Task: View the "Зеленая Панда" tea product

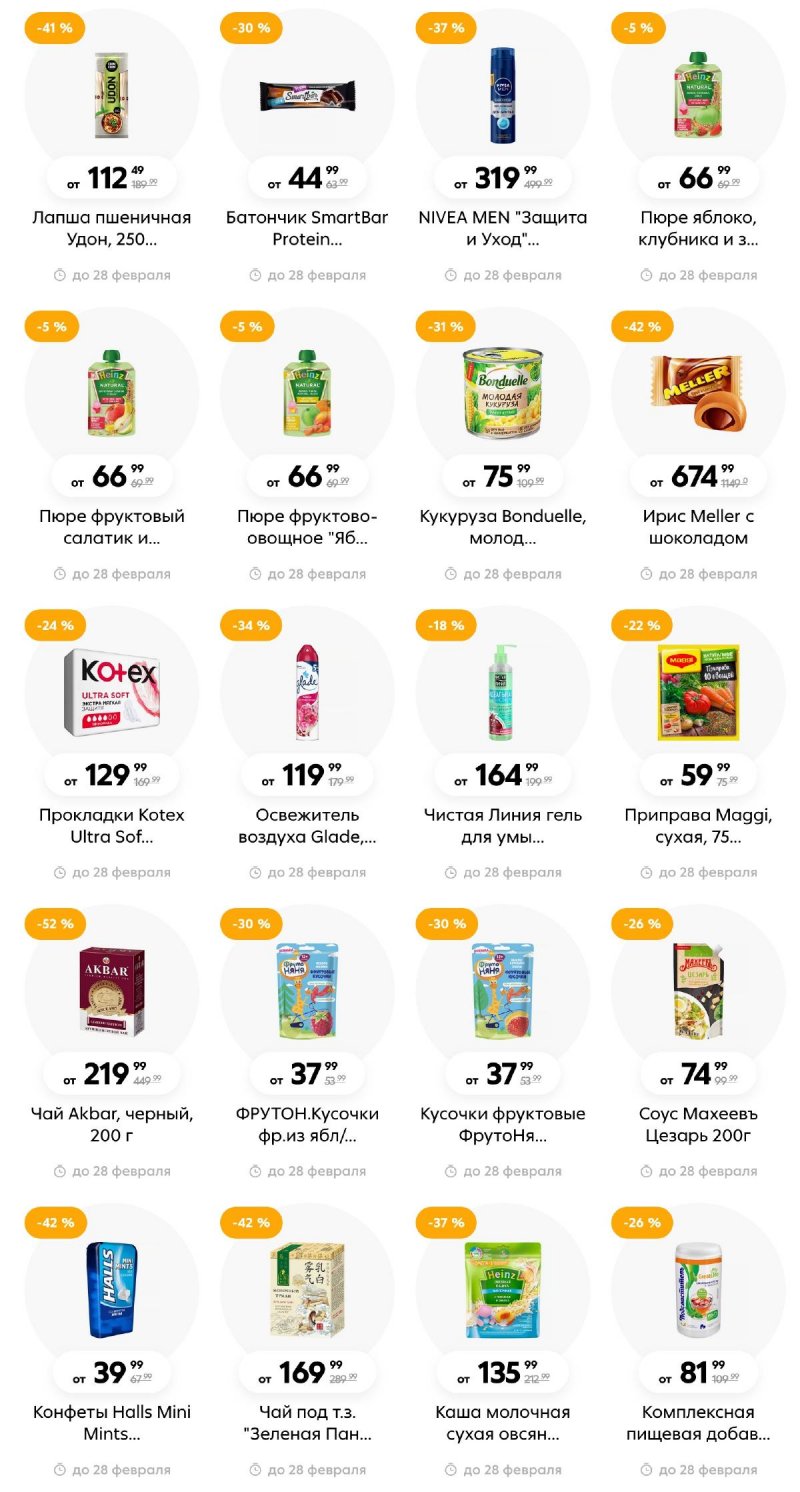Action: [307, 1290]
